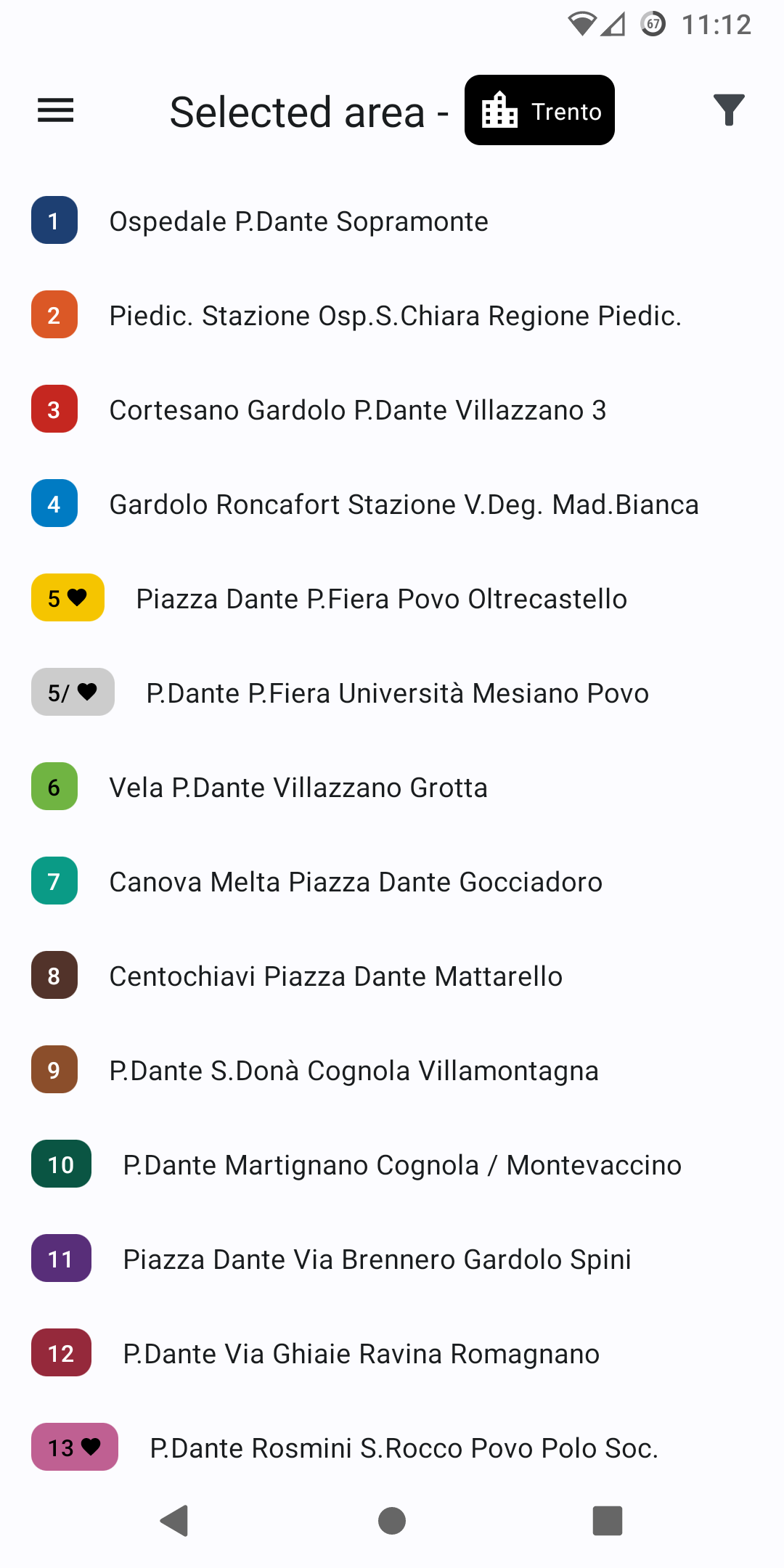Open line 4 Gardolo Roncafort Stazione
784x1568 pixels.
pyautogui.click(x=404, y=505)
